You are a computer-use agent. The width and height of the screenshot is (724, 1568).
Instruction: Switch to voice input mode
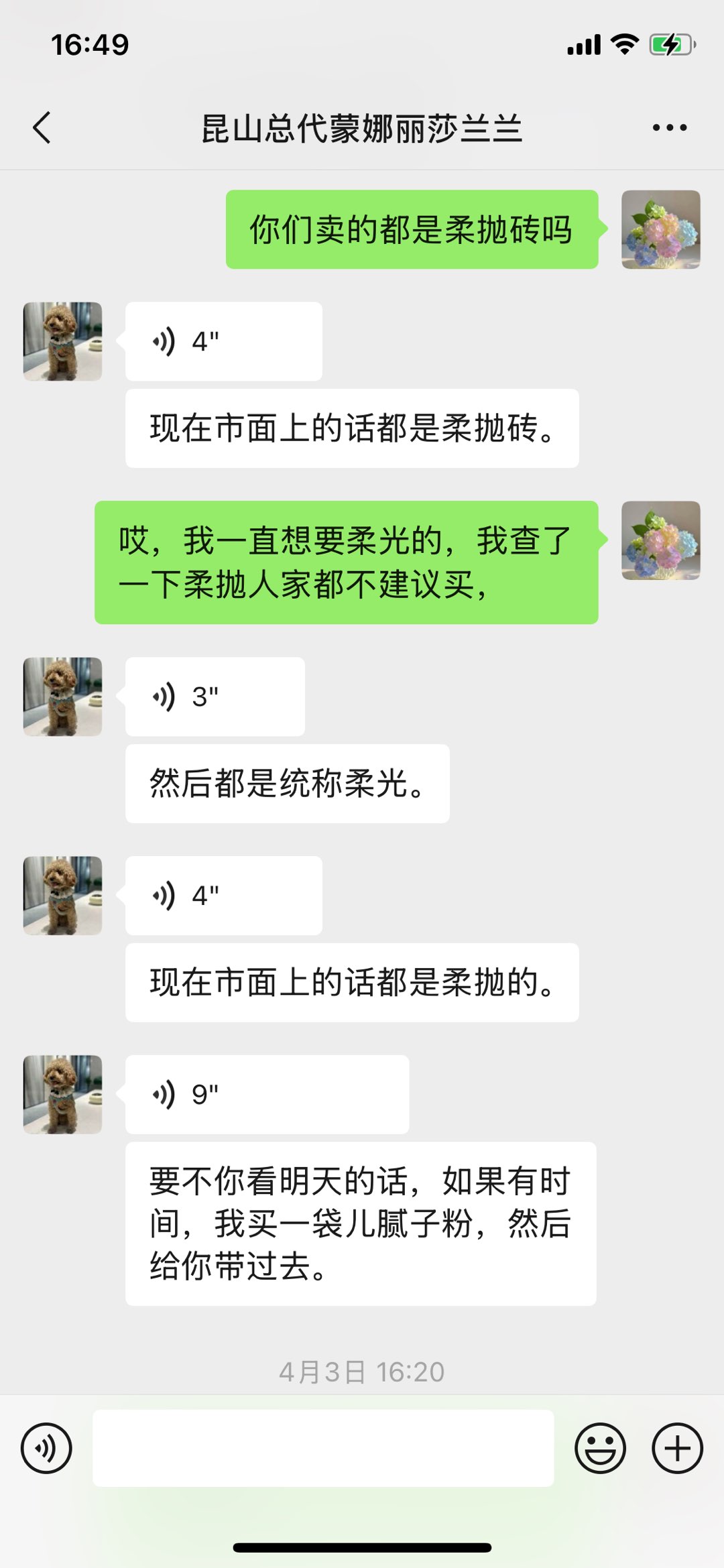pyautogui.click(x=46, y=1448)
